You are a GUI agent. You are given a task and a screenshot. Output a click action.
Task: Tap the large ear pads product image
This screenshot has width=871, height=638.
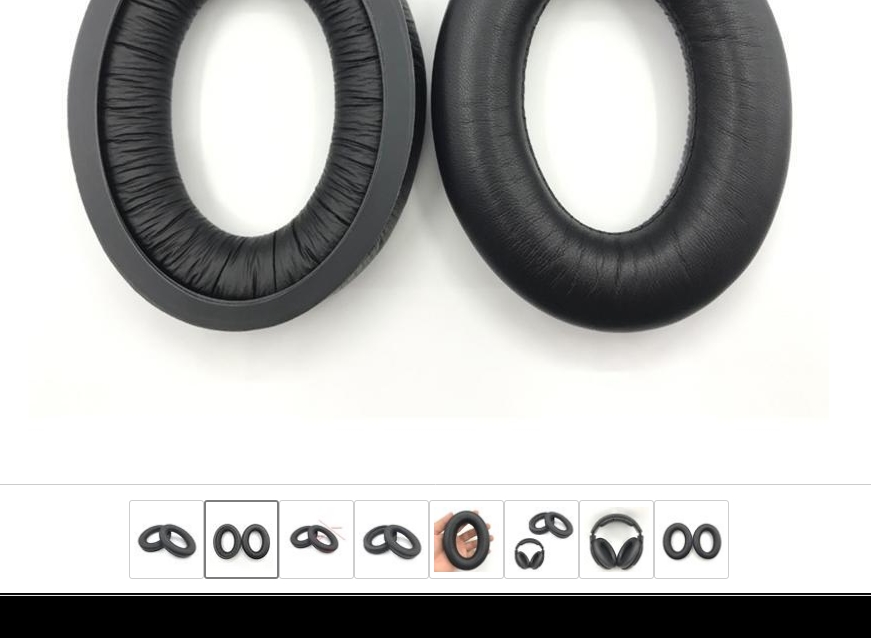tap(430, 200)
